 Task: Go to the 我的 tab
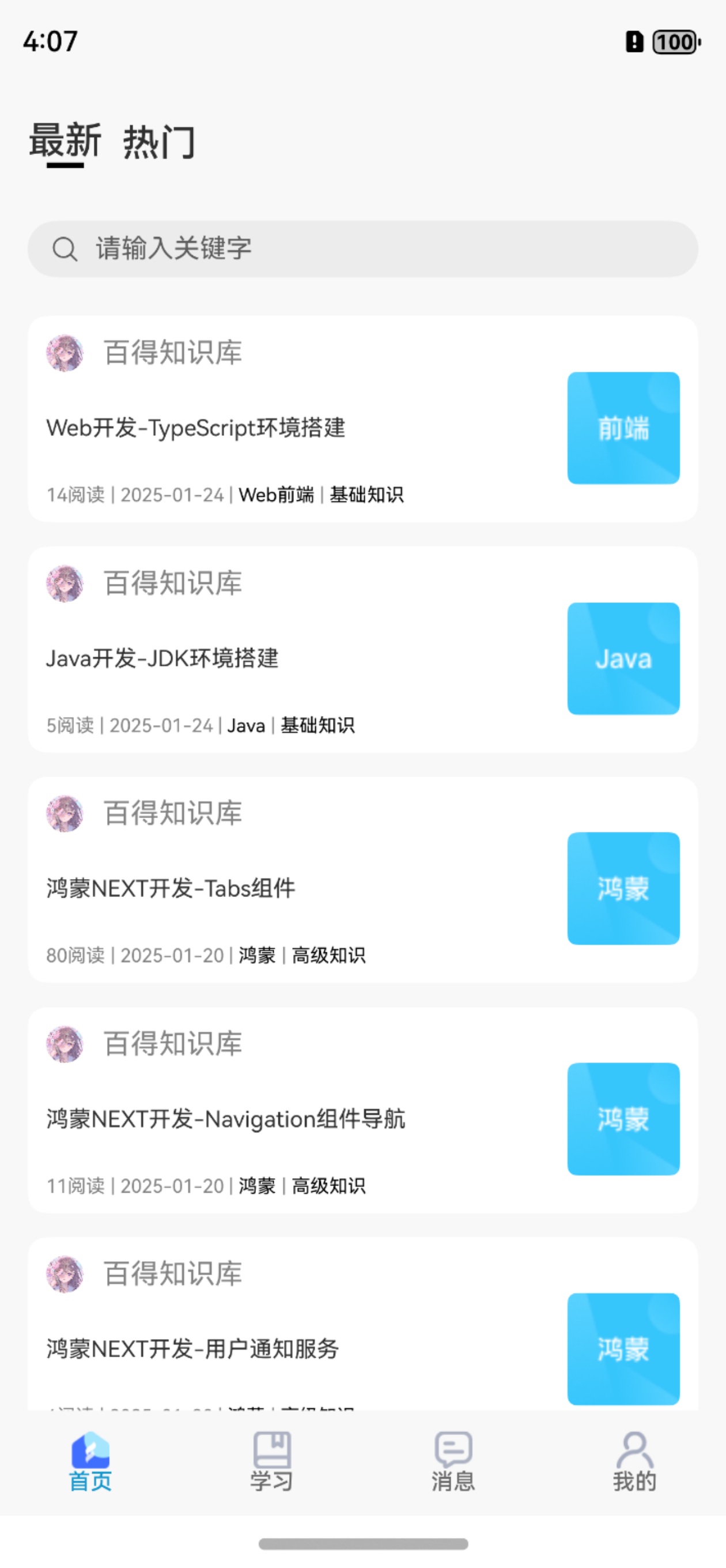pyautogui.click(x=635, y=1461)
